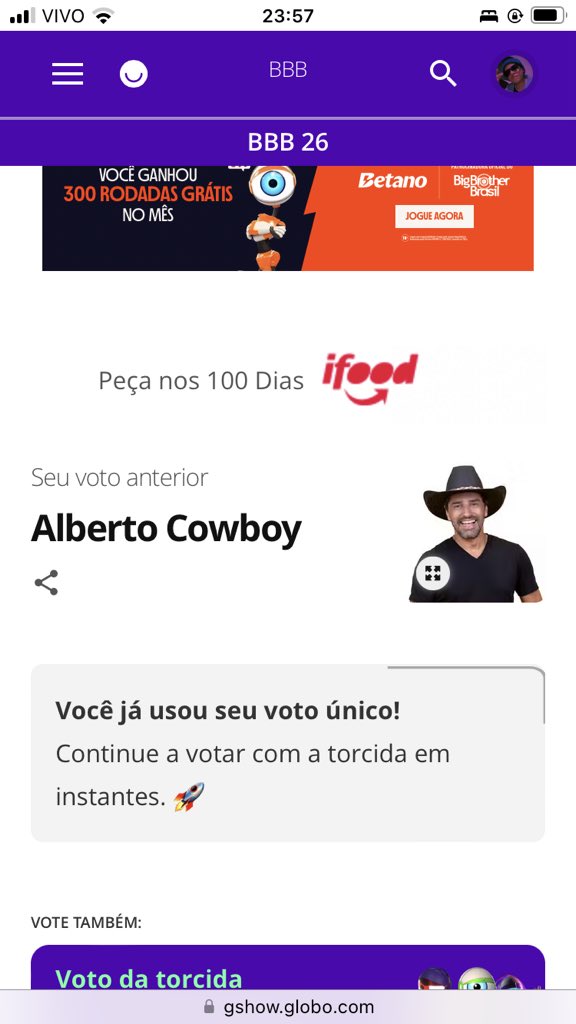
Task: Open the Voto da torcida card
Action: 288,967
